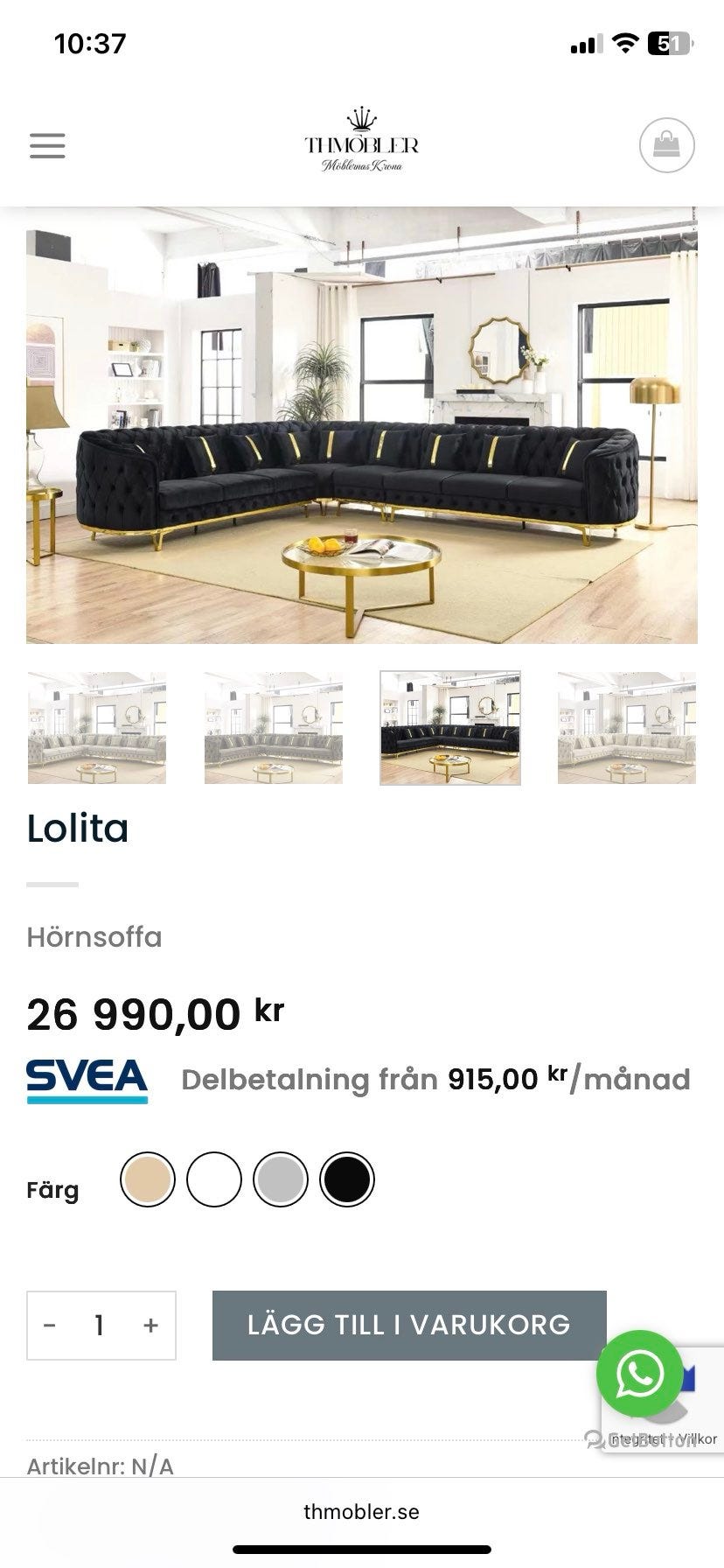The image size is (724, 1568).
Task: Select the black Färg color swatch
Action: [x=346, y=1179]
